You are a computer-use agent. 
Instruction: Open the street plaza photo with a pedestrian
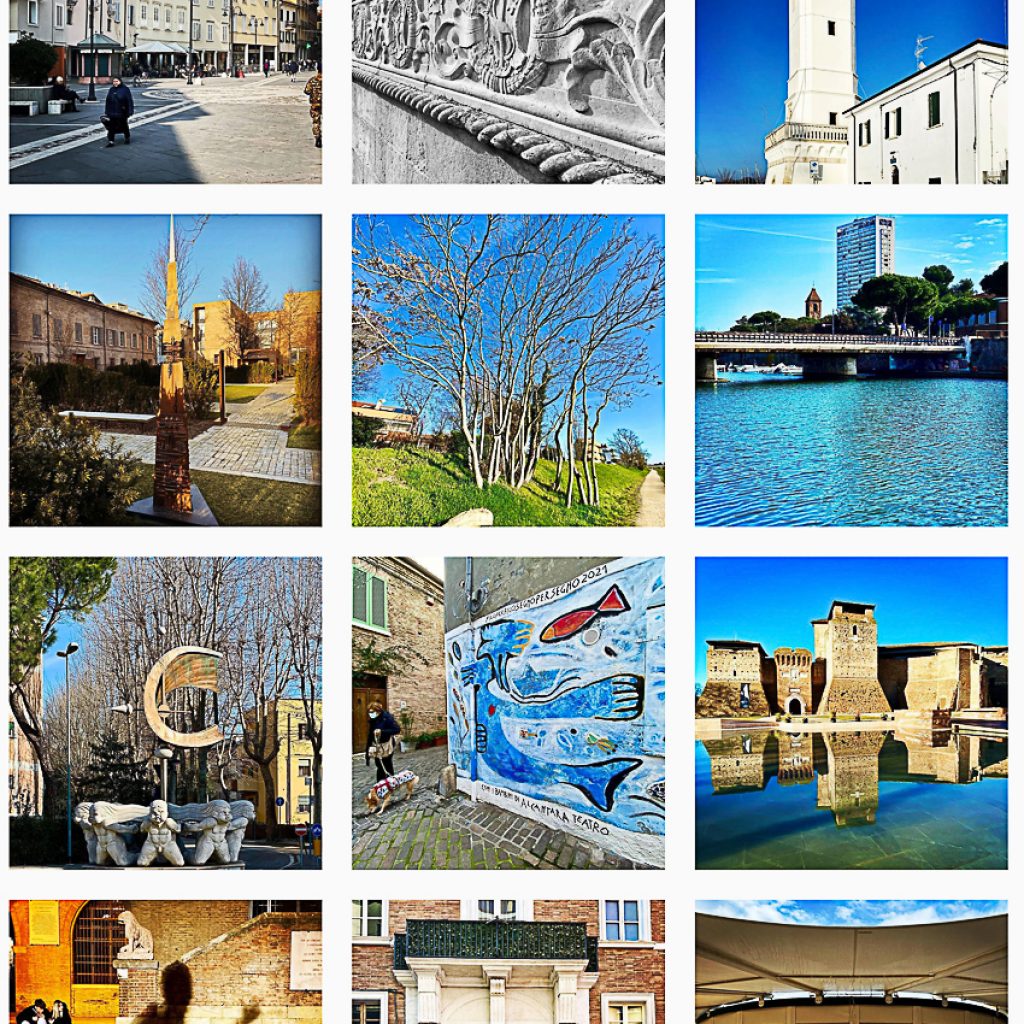[165, 92]
